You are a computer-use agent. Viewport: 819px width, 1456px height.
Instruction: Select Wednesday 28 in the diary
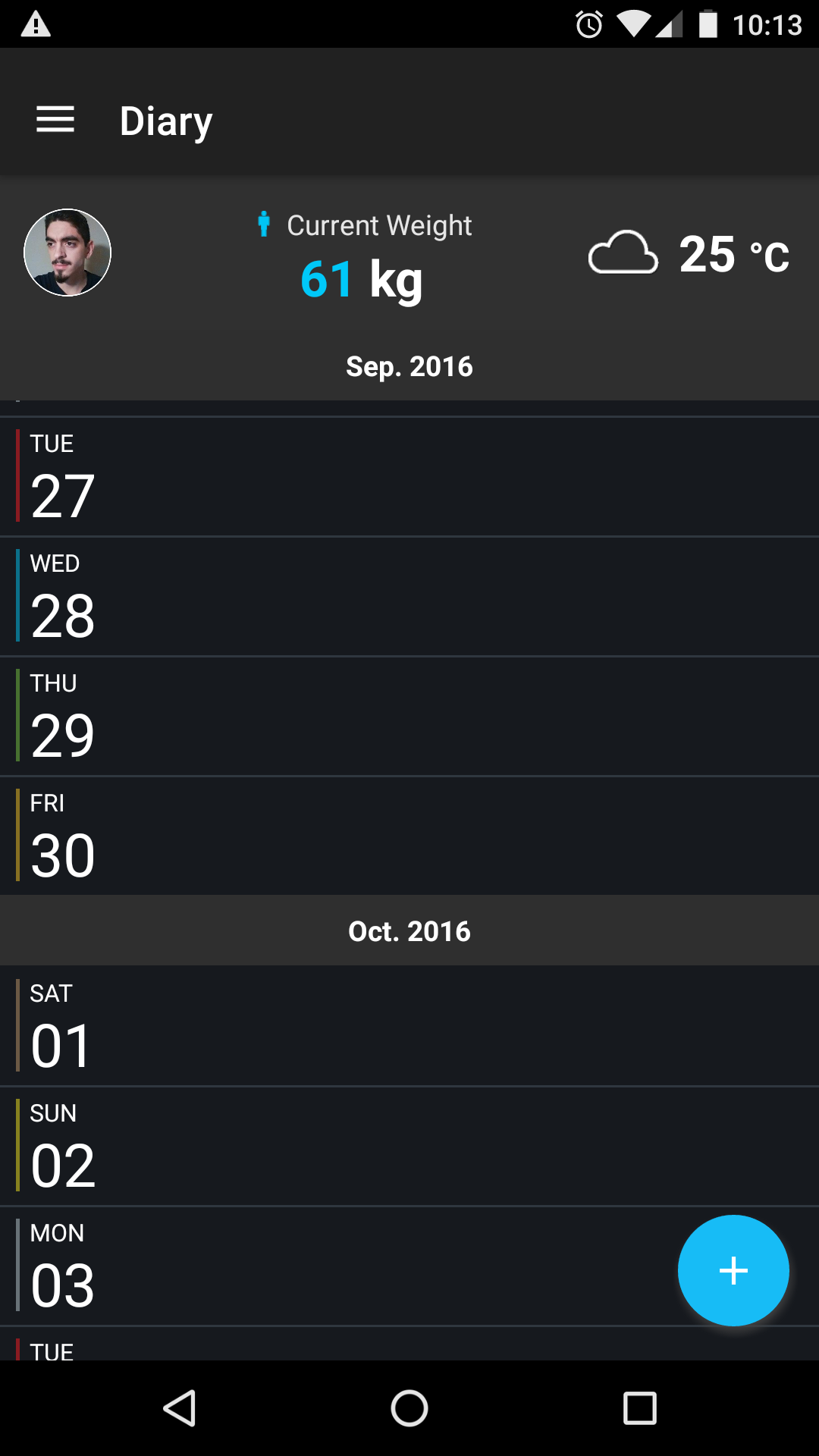click(409, 596)
